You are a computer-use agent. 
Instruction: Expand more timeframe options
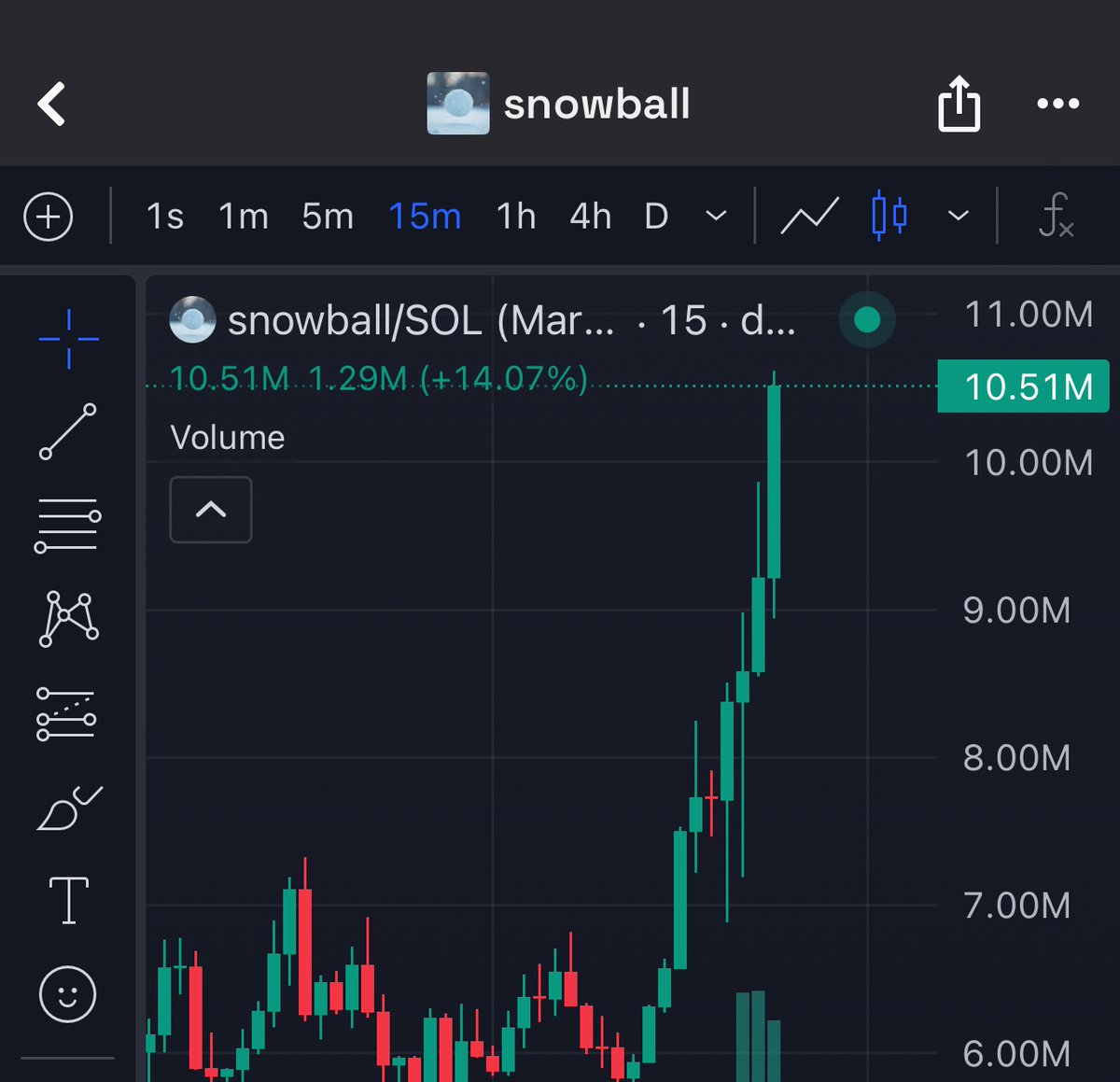(x=716, y=217)
